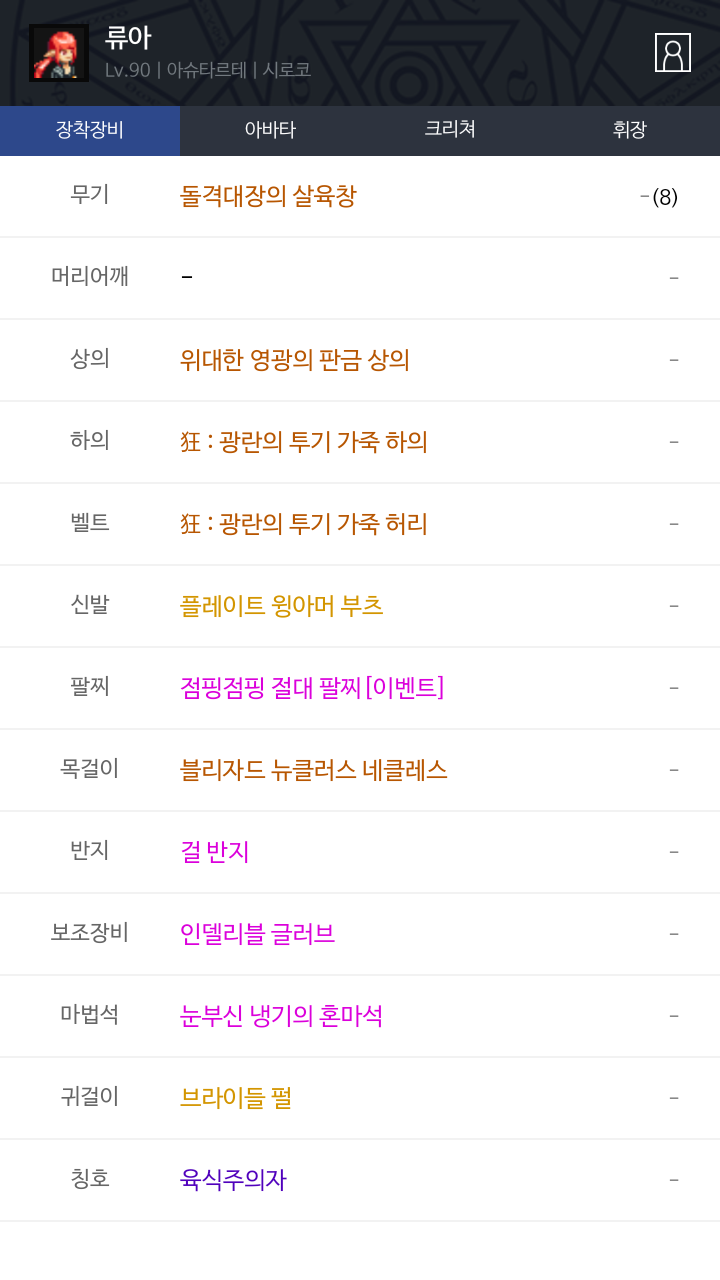Viewport: 720px width, 1280px height.
Task: Select the 장착장비 tab
Action: 90,130
